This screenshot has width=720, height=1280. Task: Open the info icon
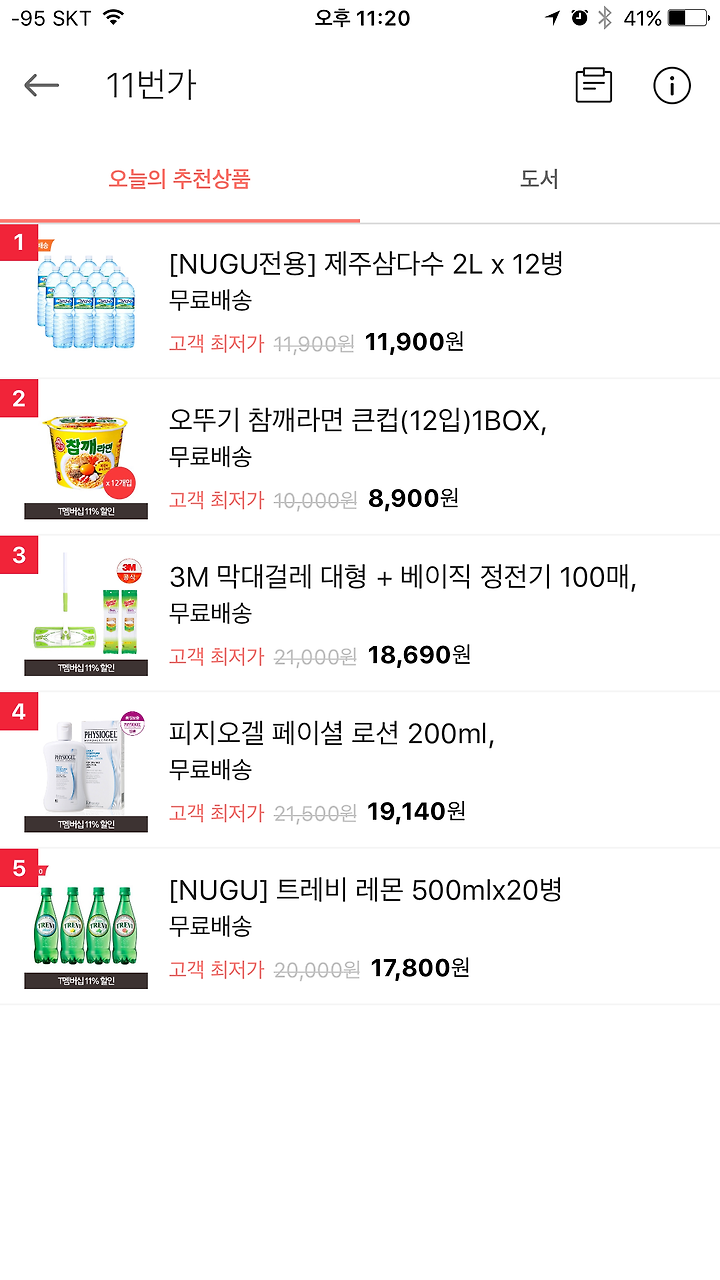point(672,86)
